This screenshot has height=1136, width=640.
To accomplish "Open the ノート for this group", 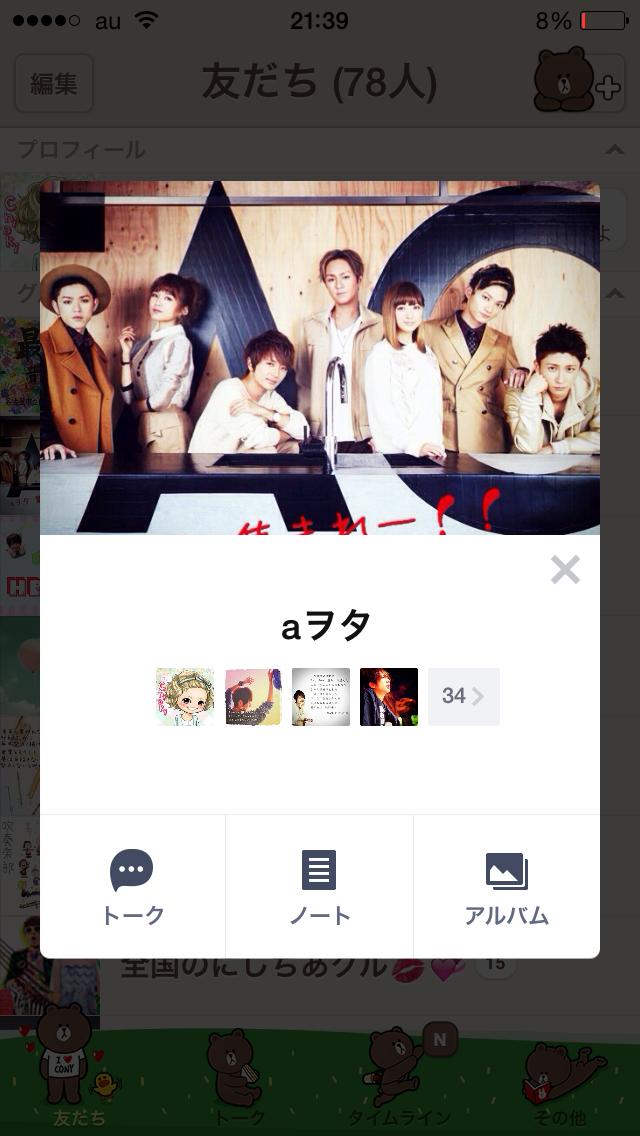I will [x=319, y=887].
